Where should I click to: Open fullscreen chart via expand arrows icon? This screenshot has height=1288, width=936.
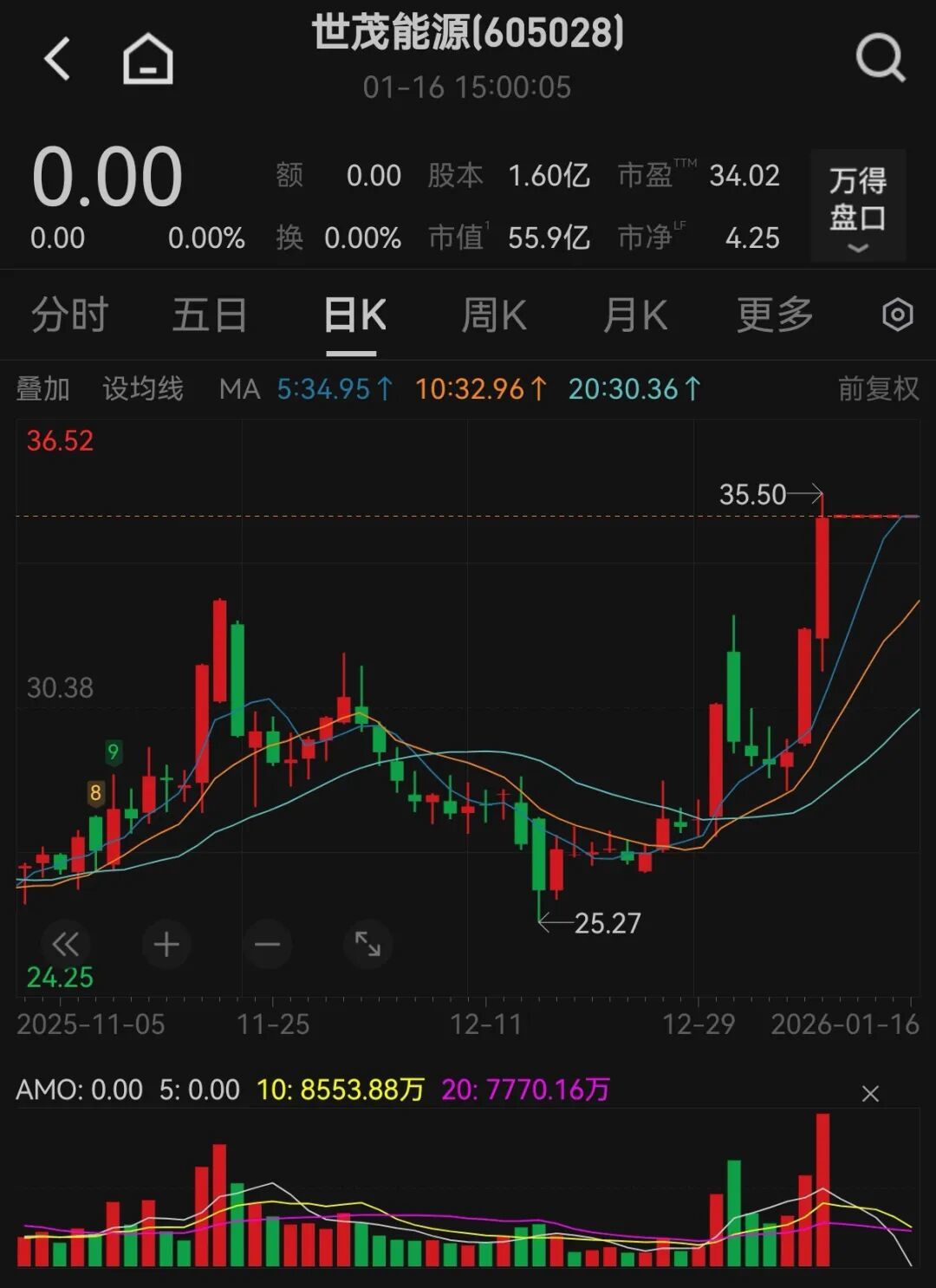click(368, 945)
